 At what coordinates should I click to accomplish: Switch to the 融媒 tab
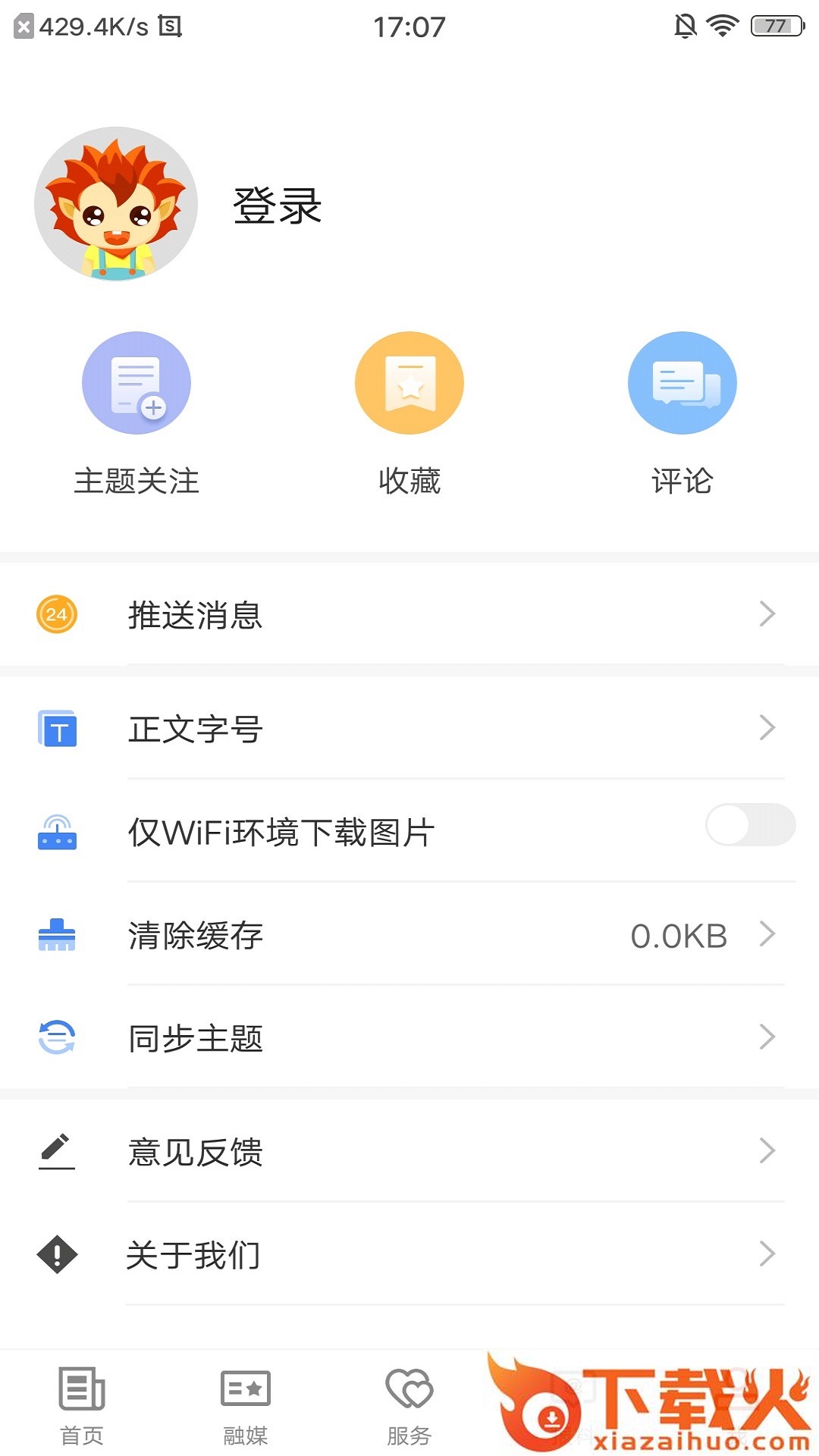[x=246, y=1405]
